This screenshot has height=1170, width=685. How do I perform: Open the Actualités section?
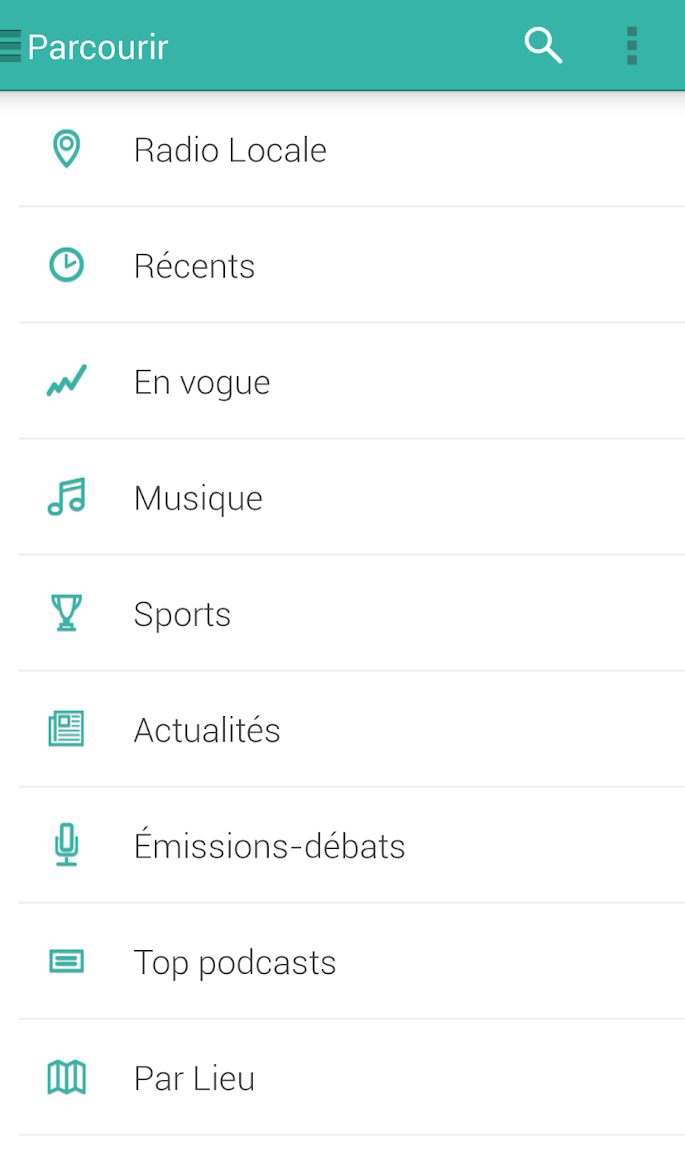(x=207, y=730)
